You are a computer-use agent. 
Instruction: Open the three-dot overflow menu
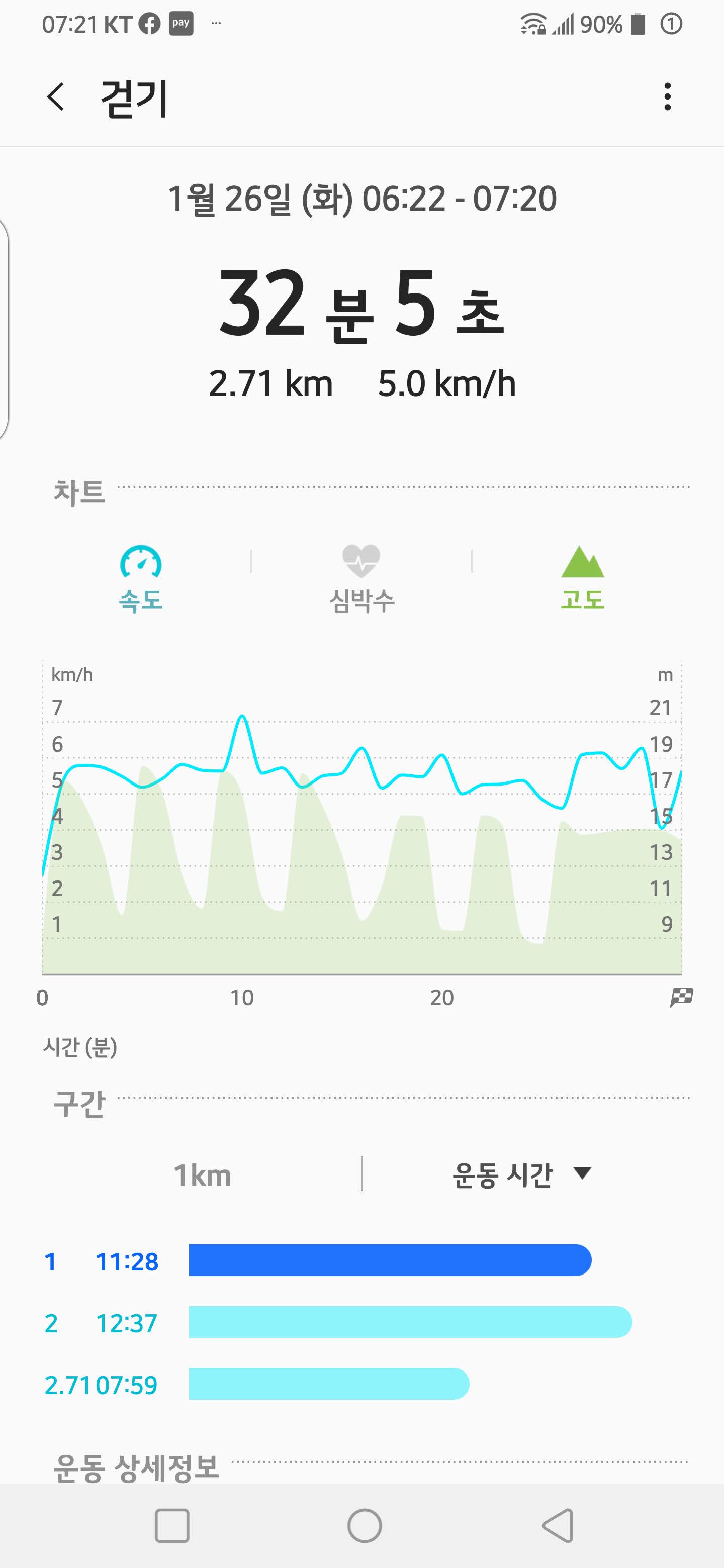point(667,97)
